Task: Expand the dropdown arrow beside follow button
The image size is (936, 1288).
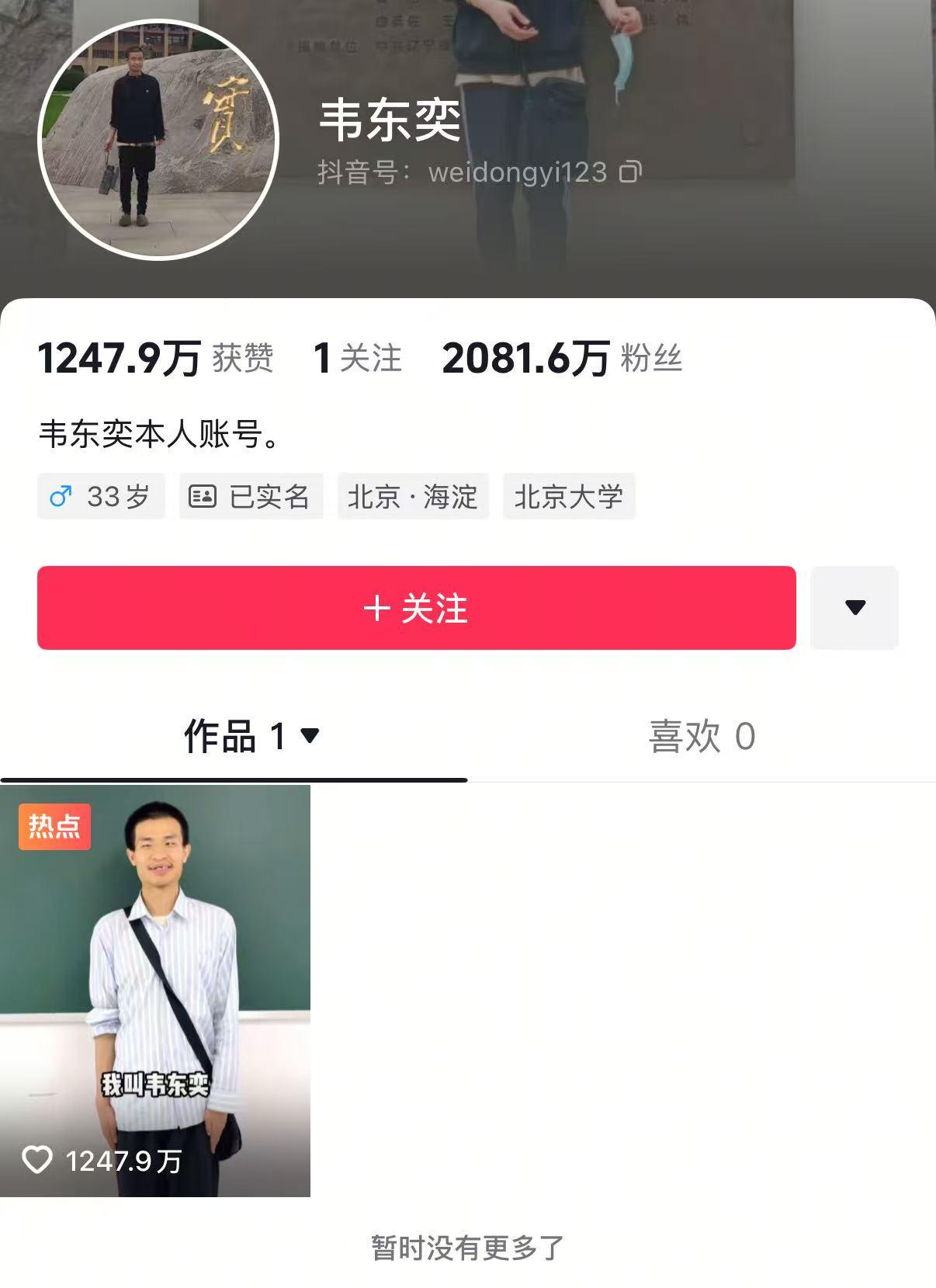Action: coord(855,608)
